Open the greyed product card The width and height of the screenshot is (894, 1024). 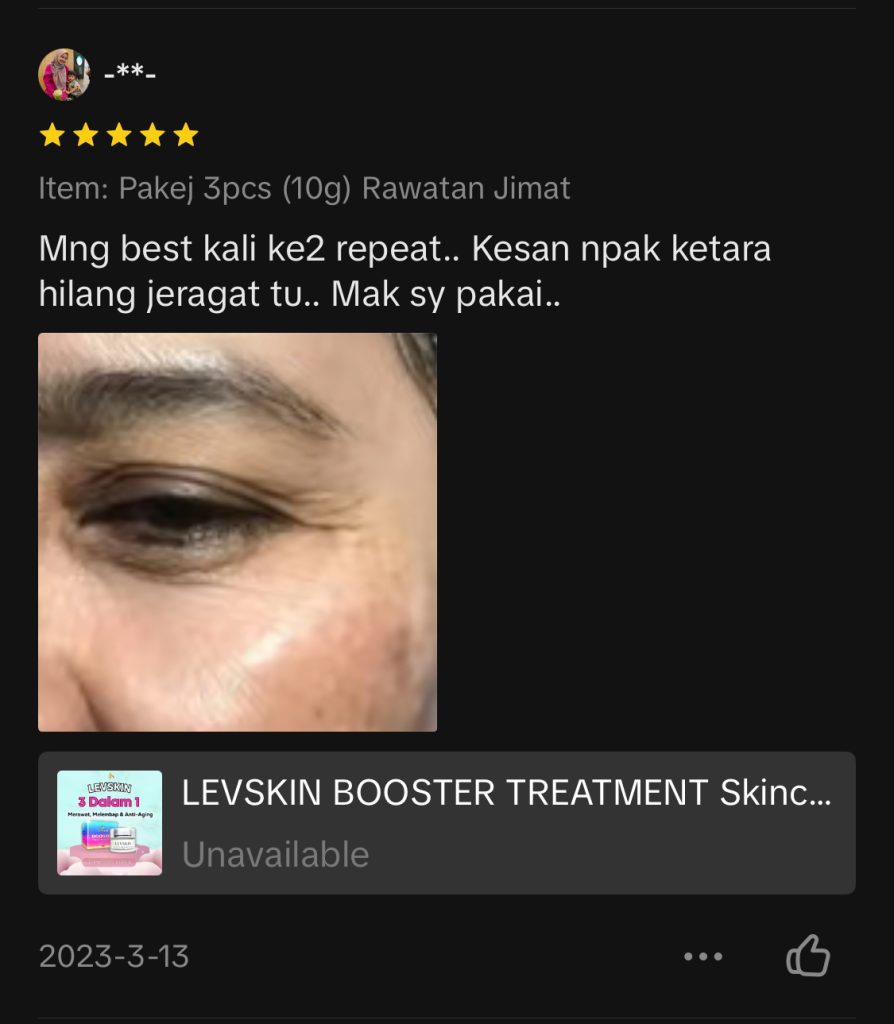pos(447,823)
